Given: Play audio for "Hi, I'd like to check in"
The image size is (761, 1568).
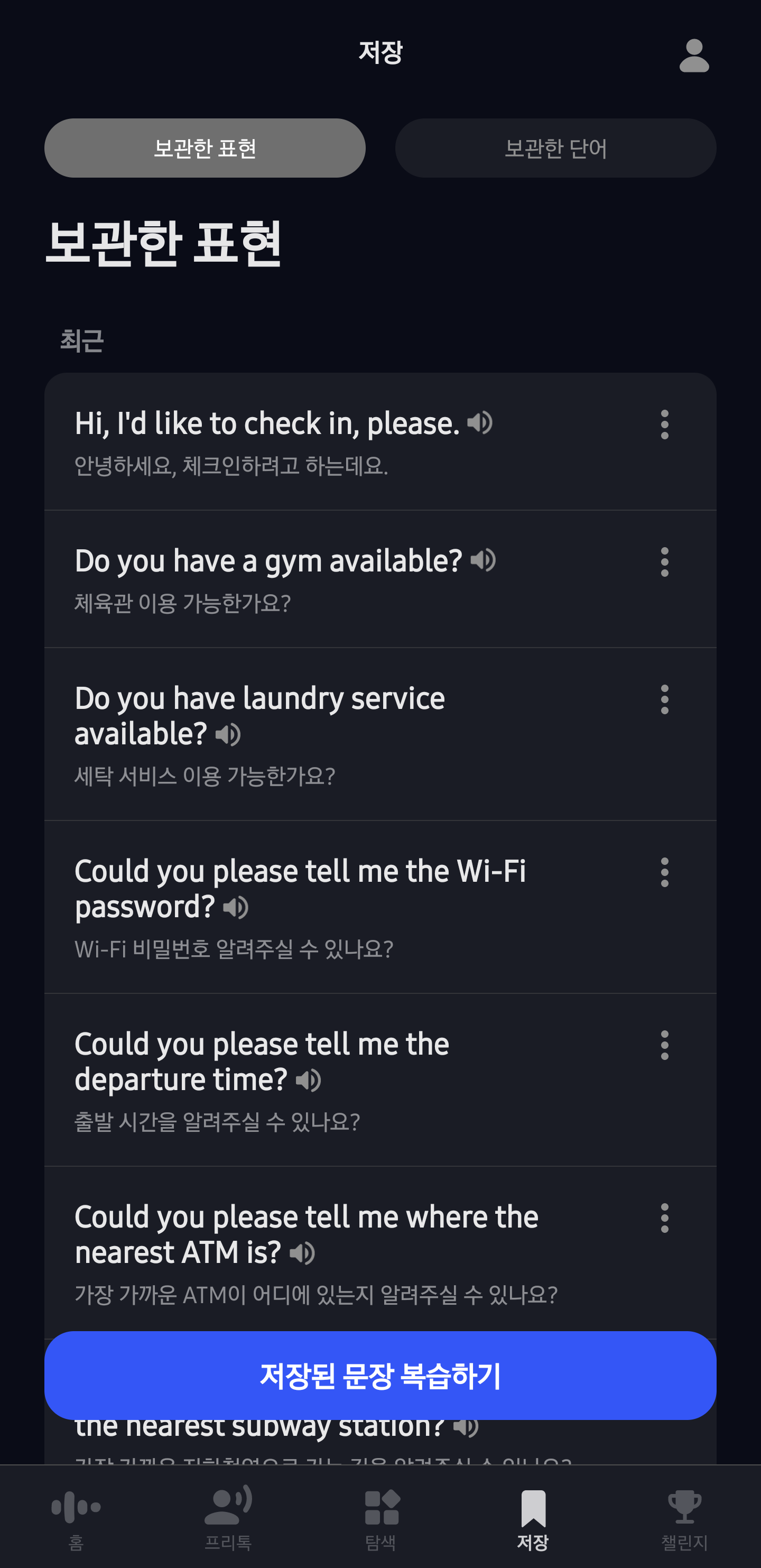Looking at the screenshot, I should point(480,422).
